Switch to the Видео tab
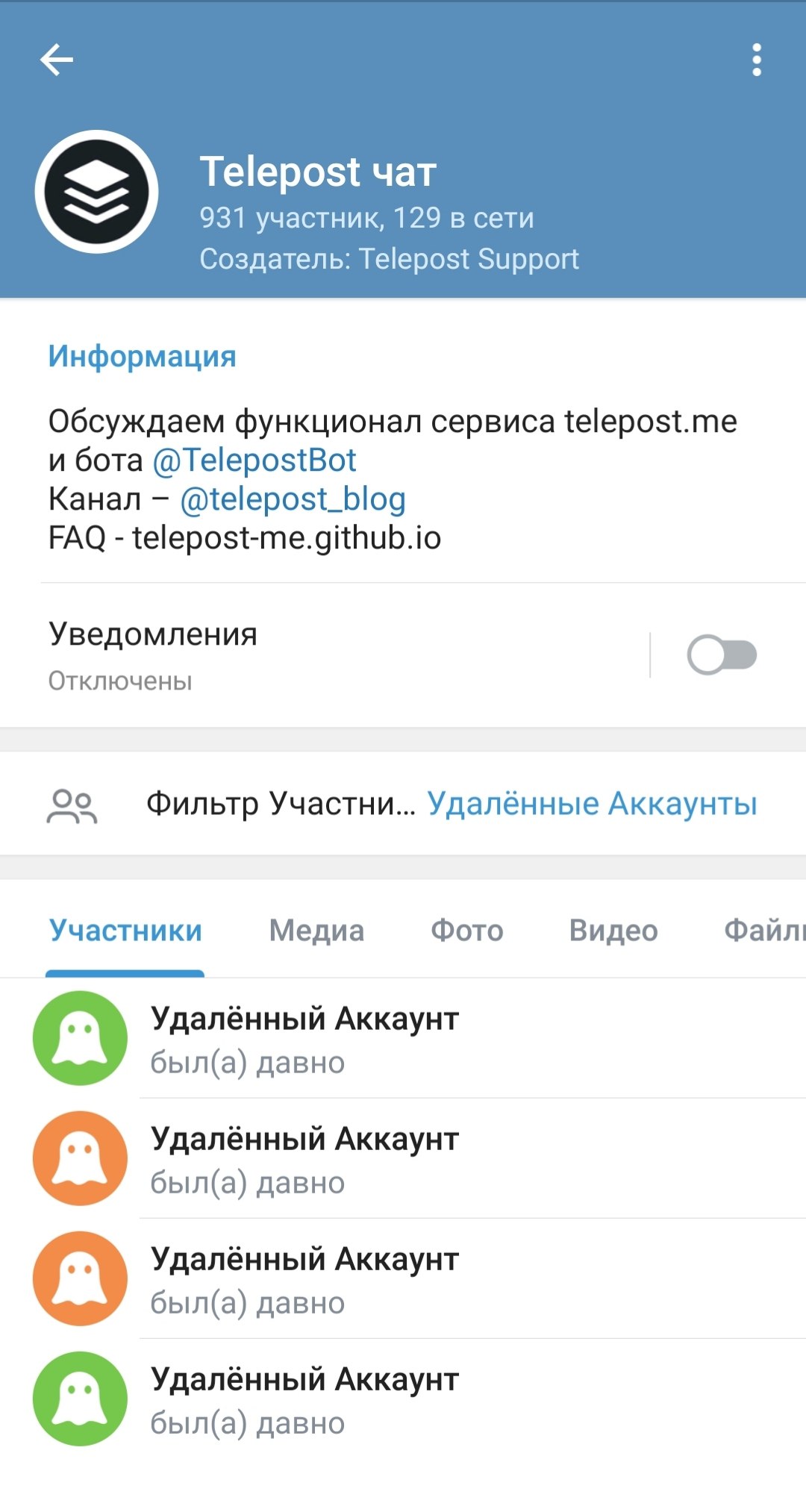Image resolution: width=806 pixels, height=1512 pixels. click(613, 931)
